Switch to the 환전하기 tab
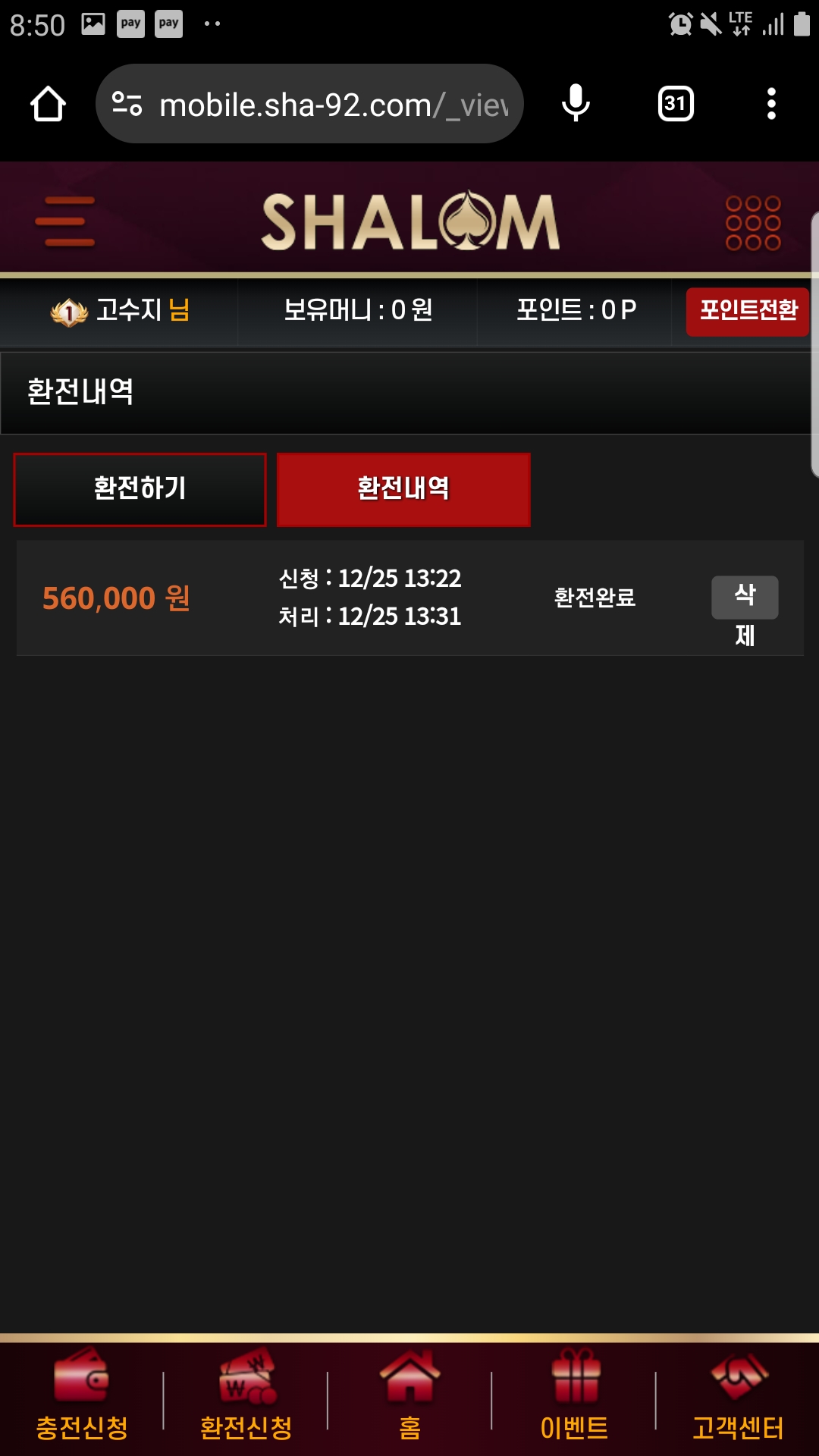 pyautogui.click(x=140, y=489)
